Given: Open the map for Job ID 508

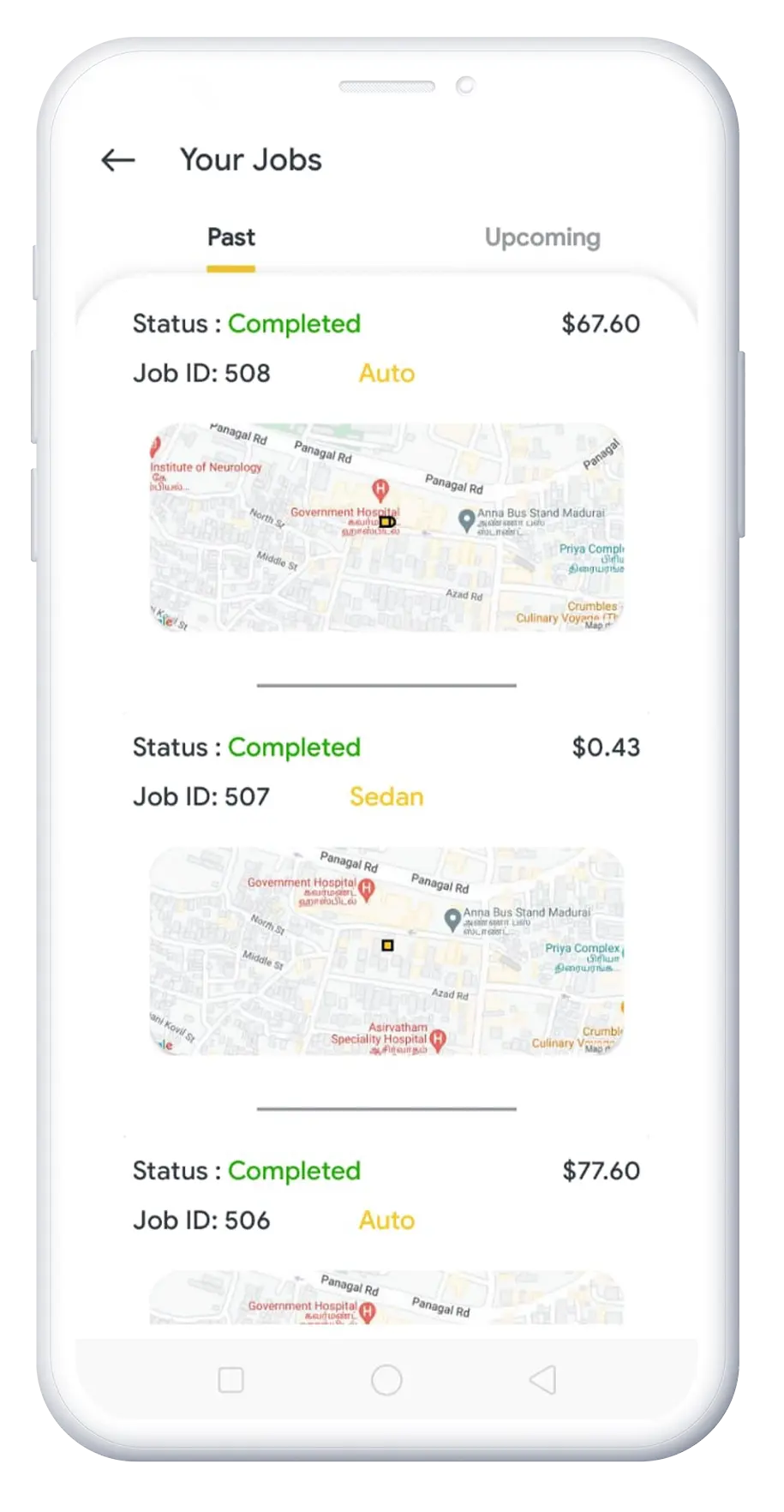Looking at the screenshot, I should tap(386, 527).
